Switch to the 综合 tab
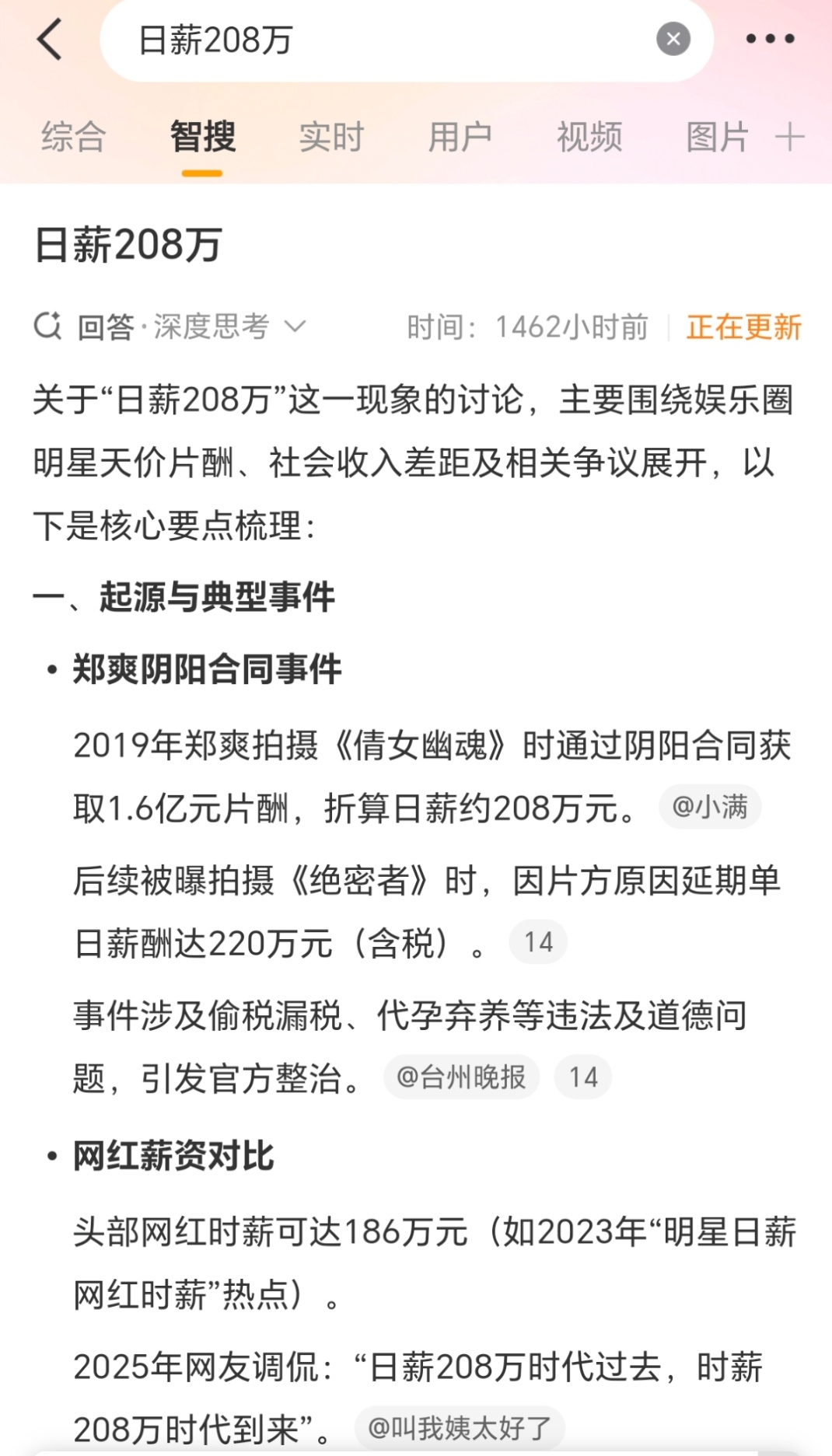 click(75, 135)
